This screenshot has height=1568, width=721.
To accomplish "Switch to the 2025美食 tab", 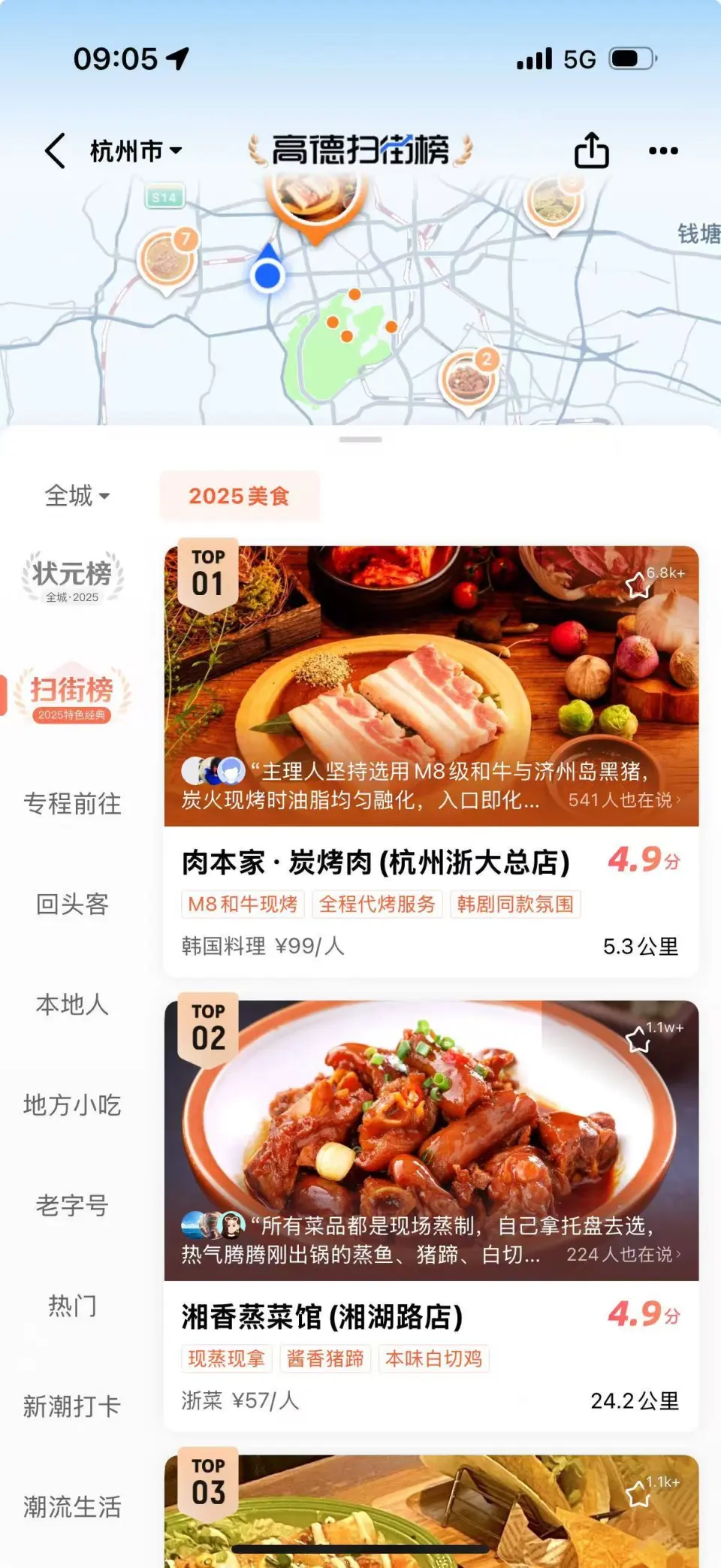I will [x=240, y=495].
